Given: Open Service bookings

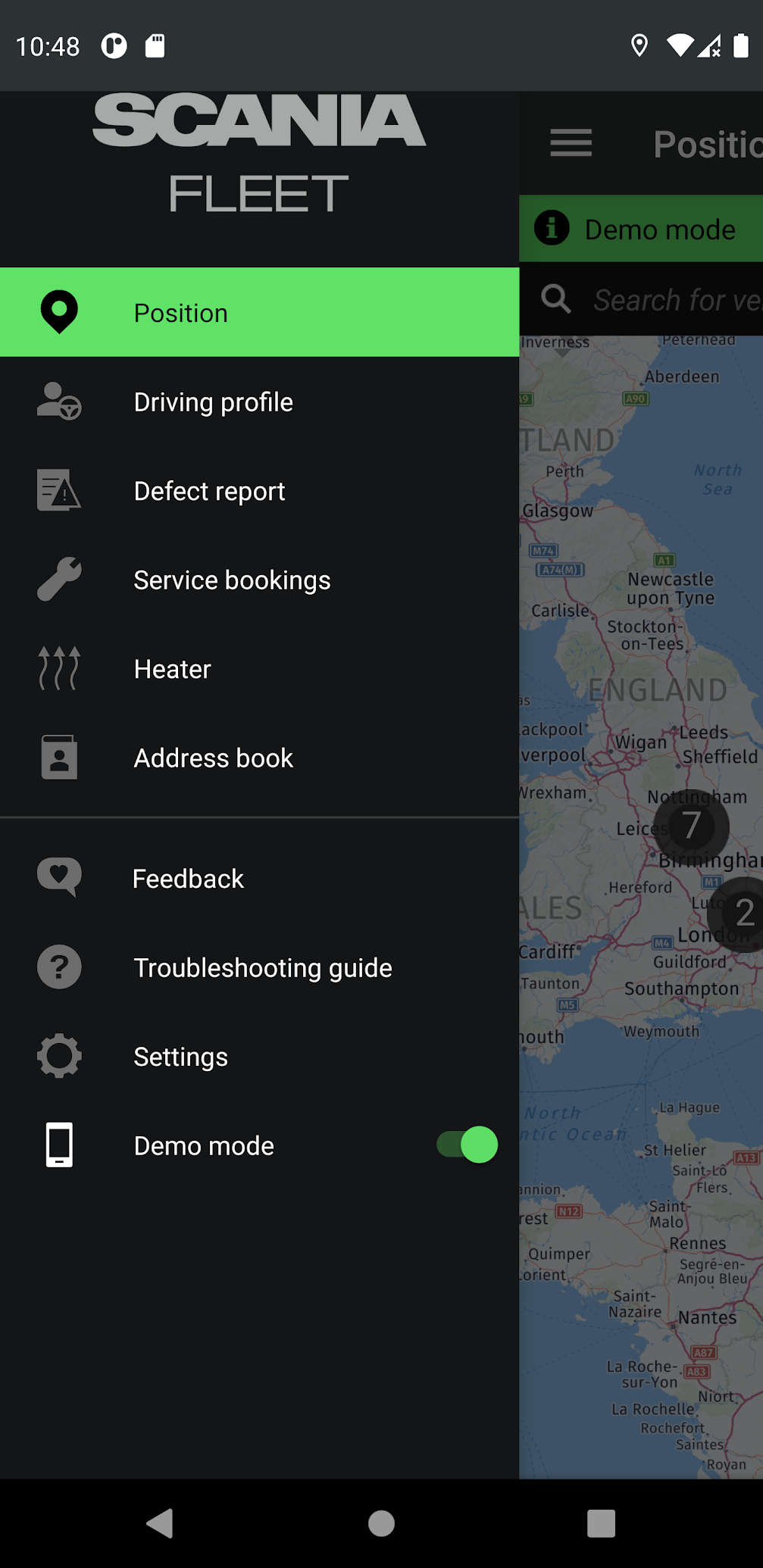Looking at the screenshot, I should (258, 580).
